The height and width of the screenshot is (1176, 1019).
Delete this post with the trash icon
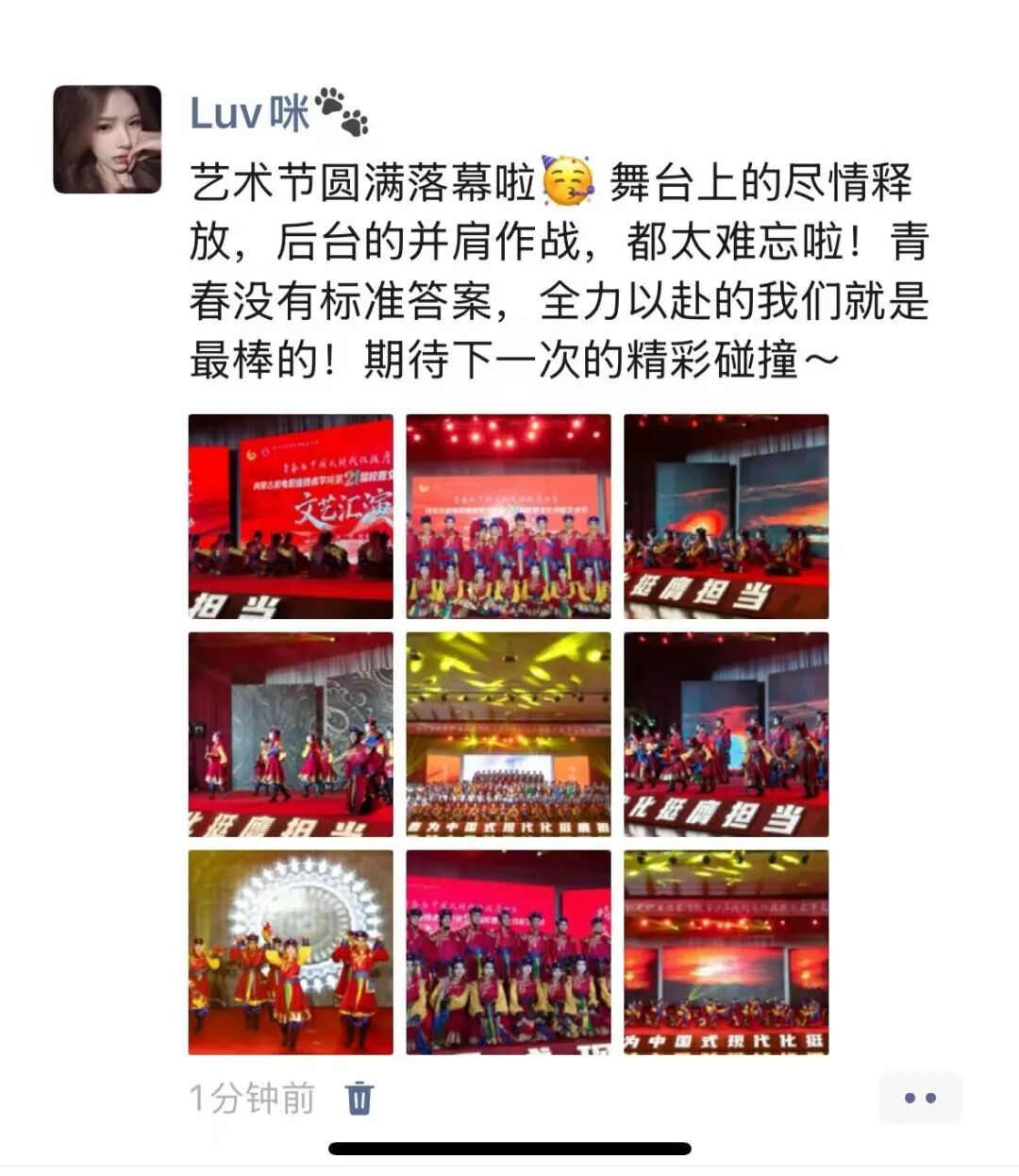click(359, 1098)
